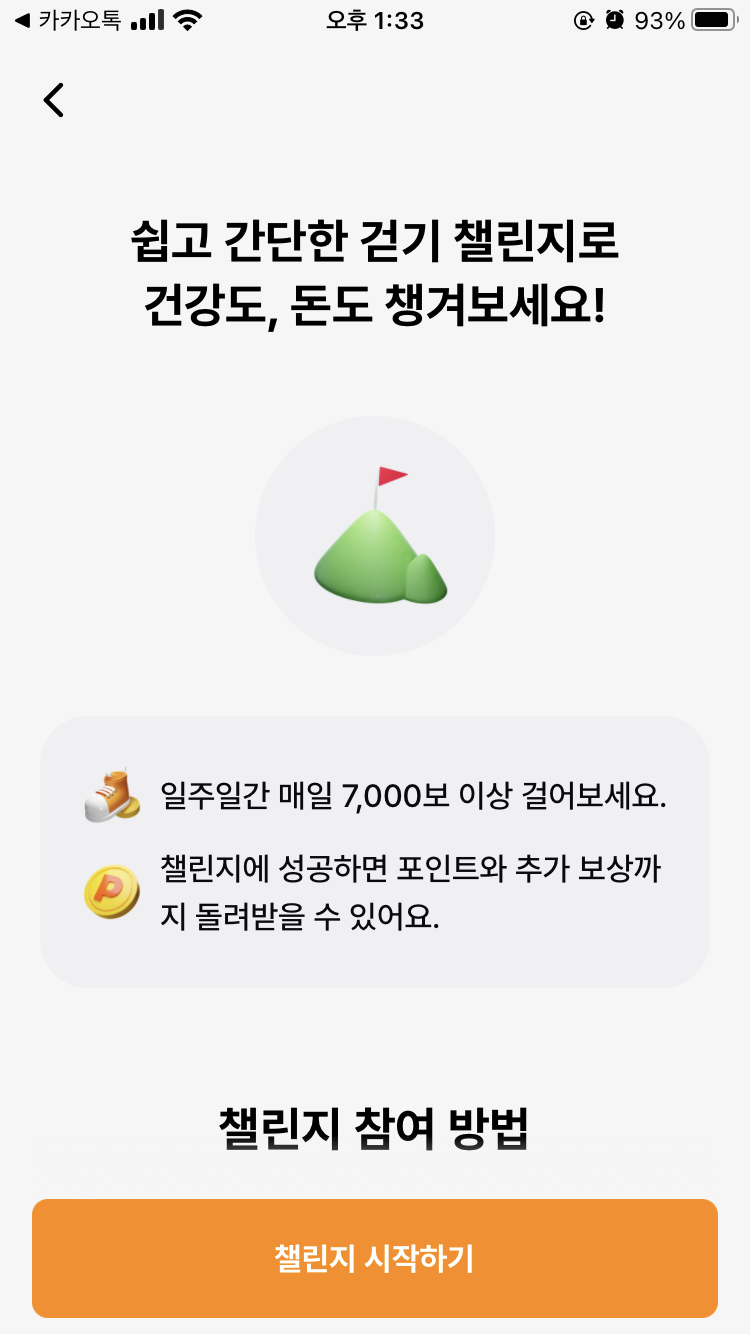Tap the back chevron at top left
Viewport: 750px width, 1334px height.
point(55,100)
